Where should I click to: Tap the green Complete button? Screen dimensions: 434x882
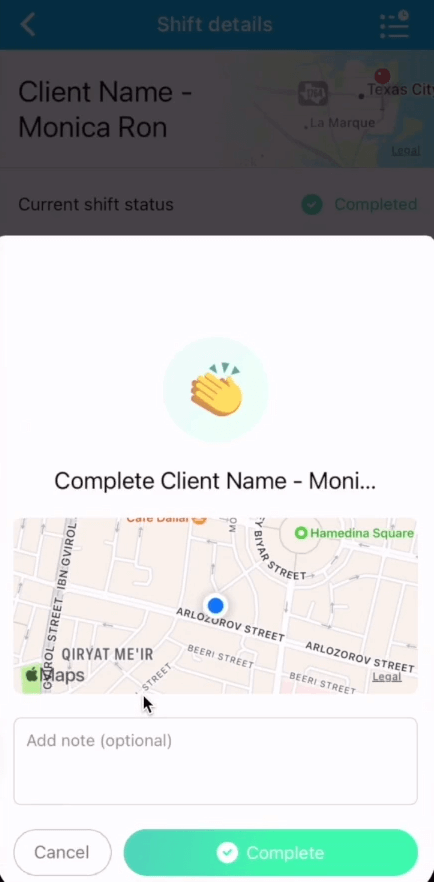coord(270,853)
